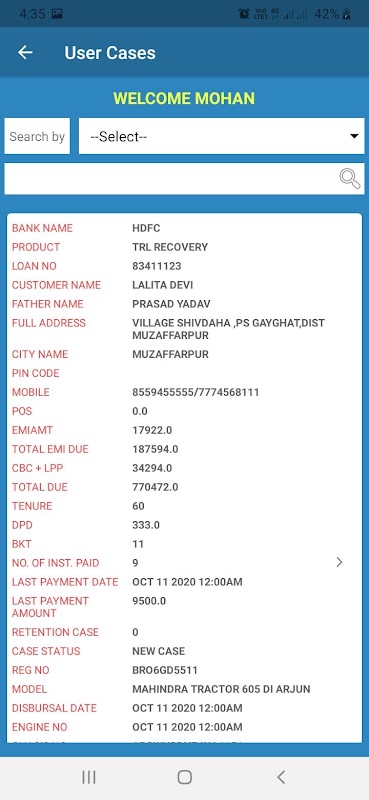Open the recent apps view
The height and width of the screenshot is (800, 369).
pos(89,778)
